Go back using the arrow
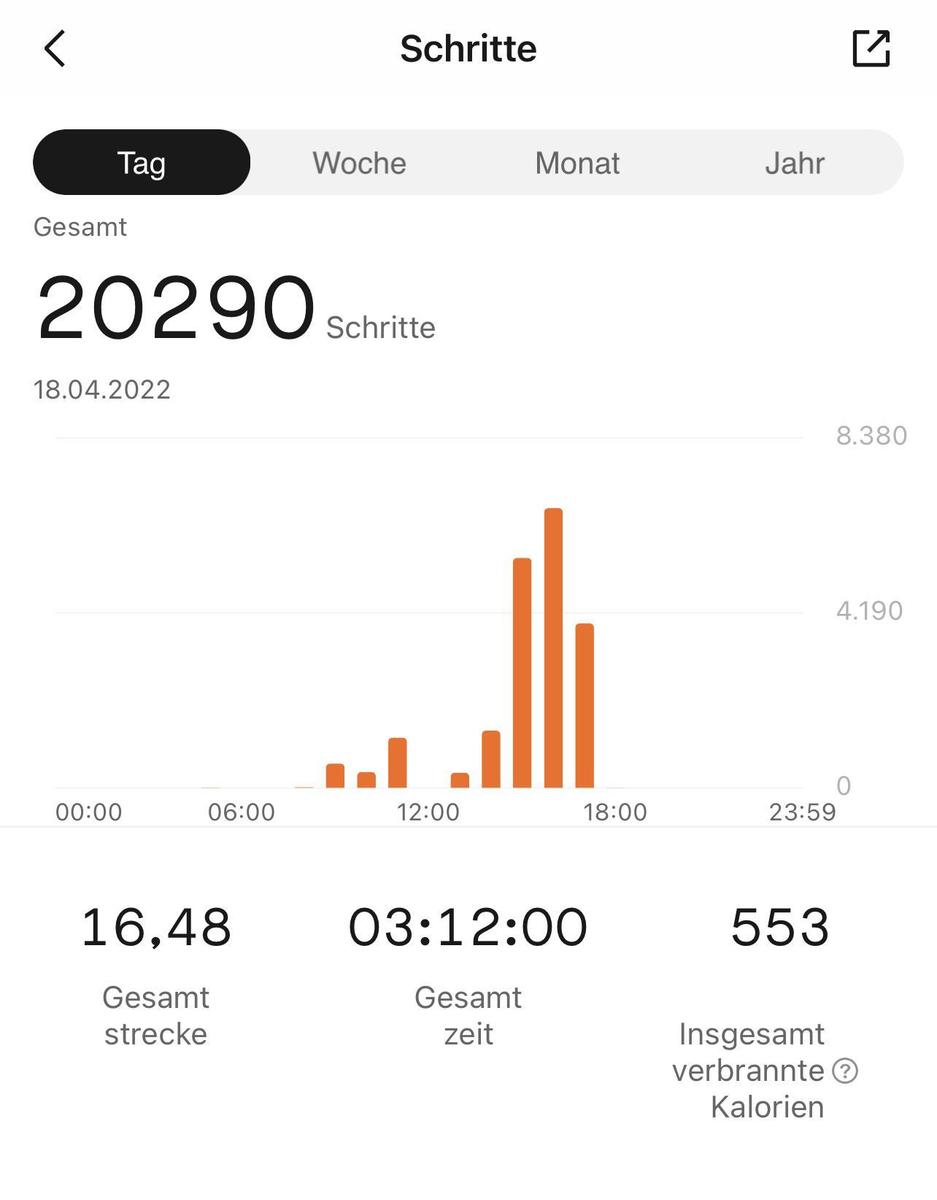937x1200 pixels. pos(55,48)
